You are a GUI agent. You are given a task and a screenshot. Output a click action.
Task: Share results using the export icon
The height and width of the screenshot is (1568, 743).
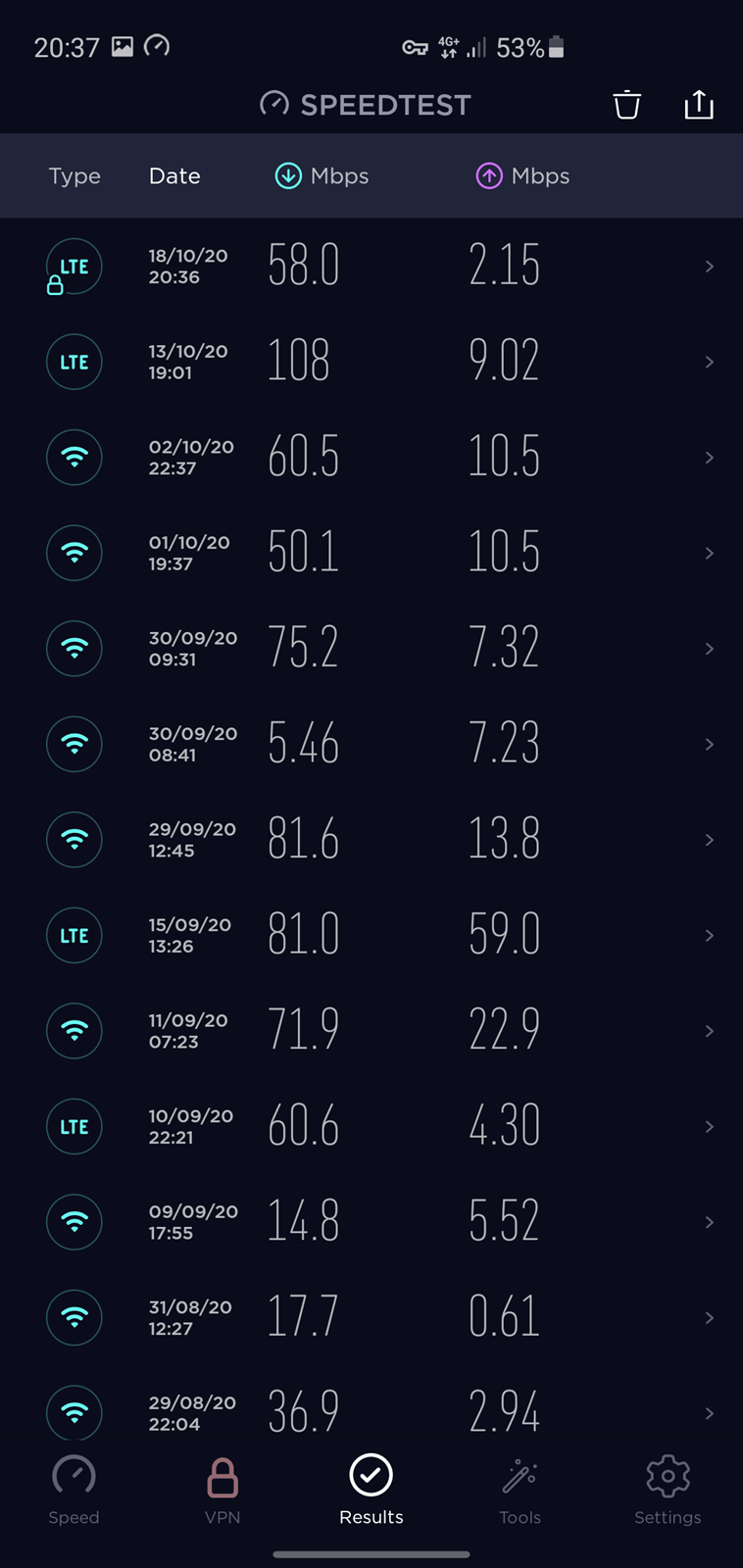pyautogui.click(x=698, y=104)
